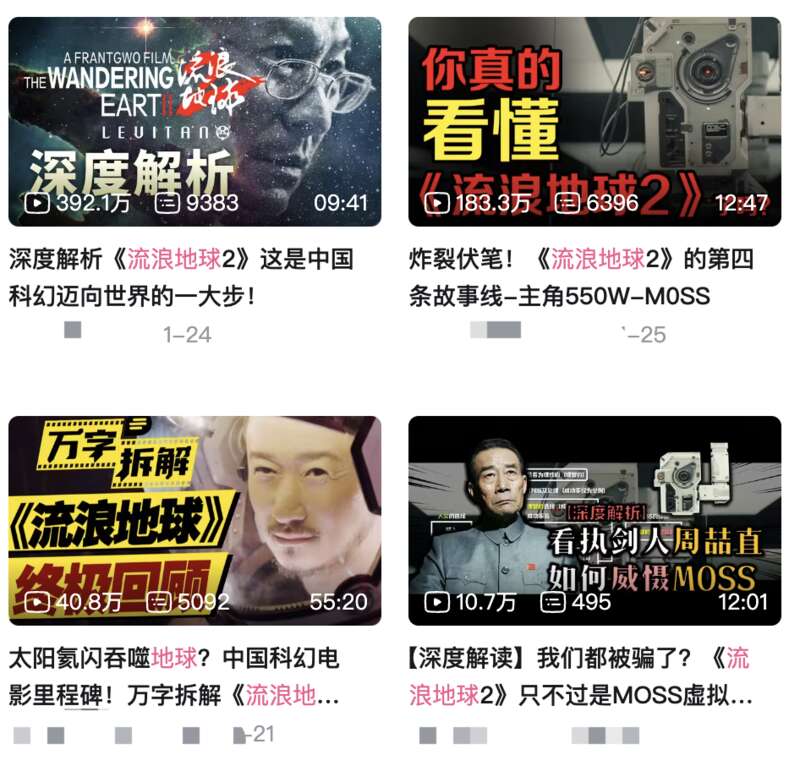
Task: Open title 太阳氦闪吞噬地球?中国科幻电影里程碑
Action: click(x=175, y=676)
